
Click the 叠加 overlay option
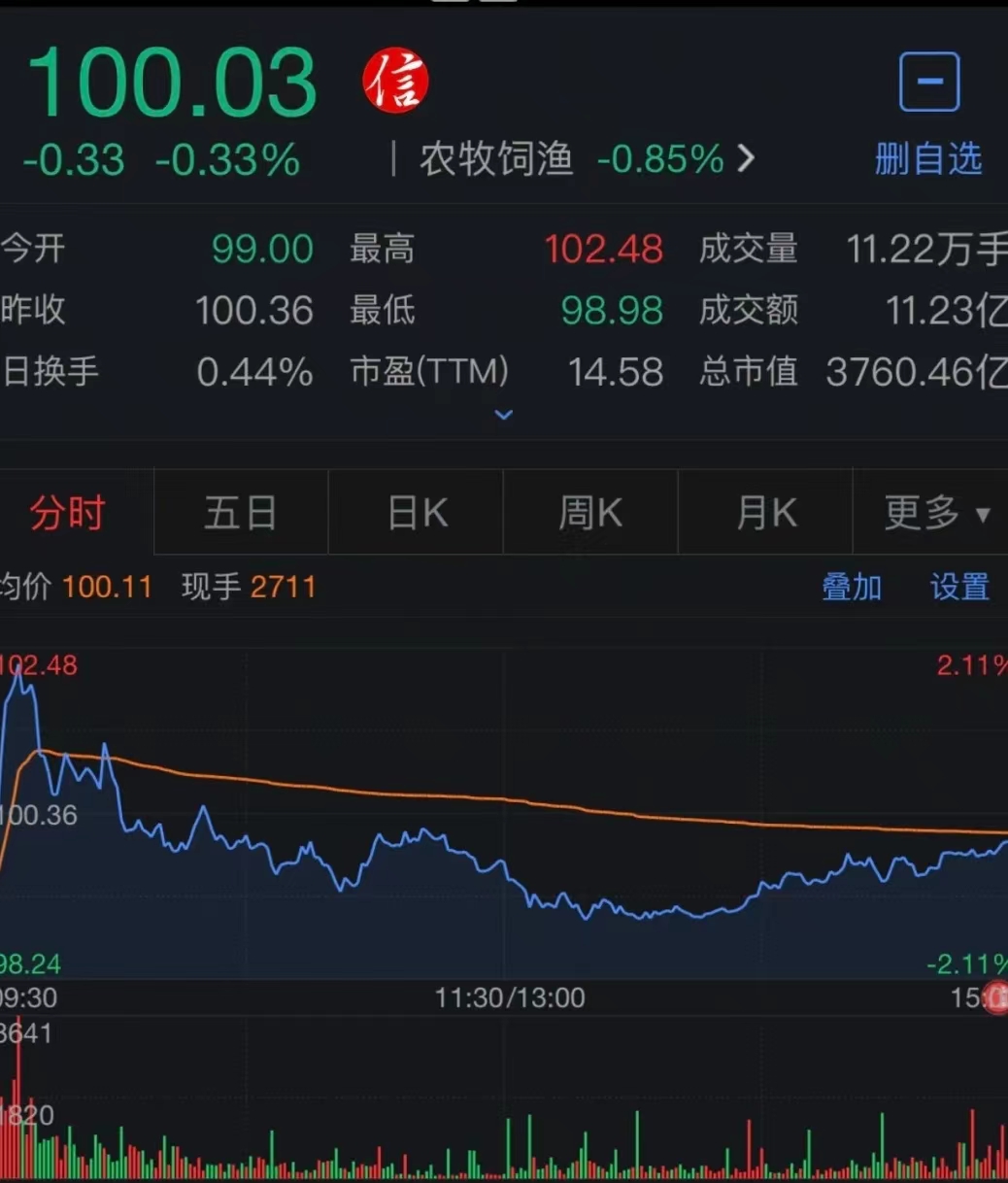[853, 587]
